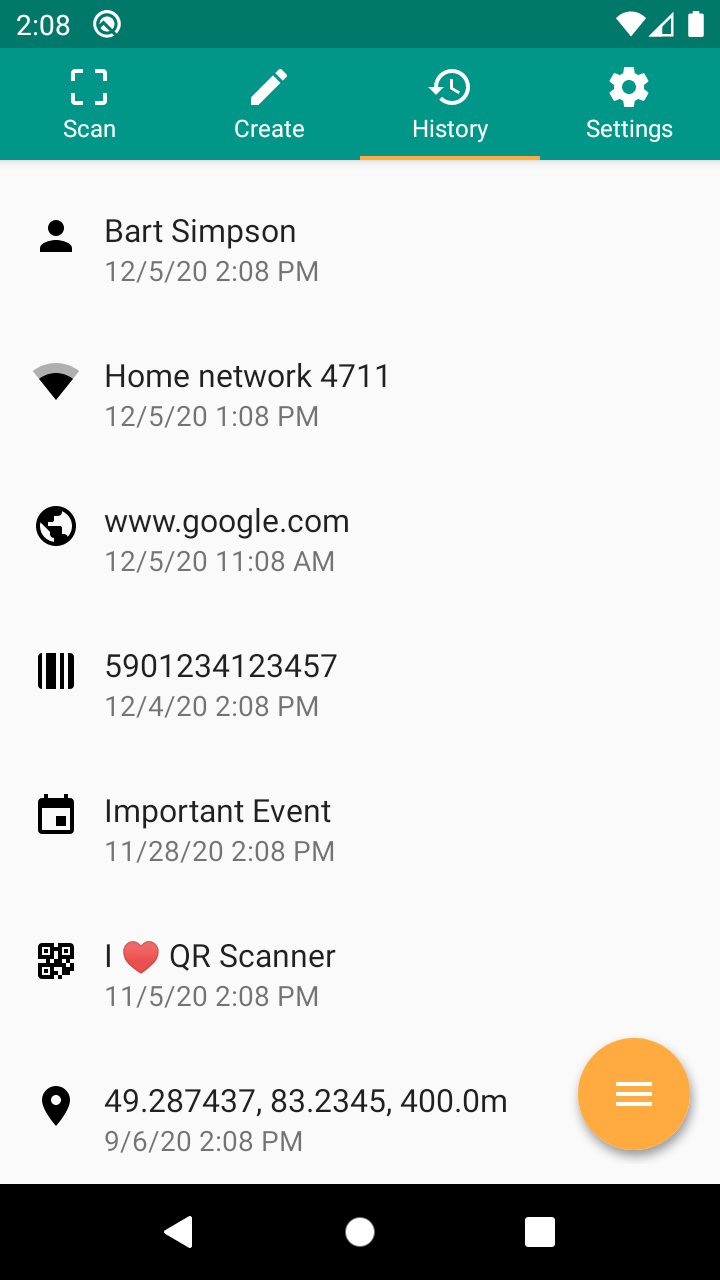Select the Wi-Fi icon beside Home network 4711
This screenshot has height=1280, width=720.
[56, 380]
